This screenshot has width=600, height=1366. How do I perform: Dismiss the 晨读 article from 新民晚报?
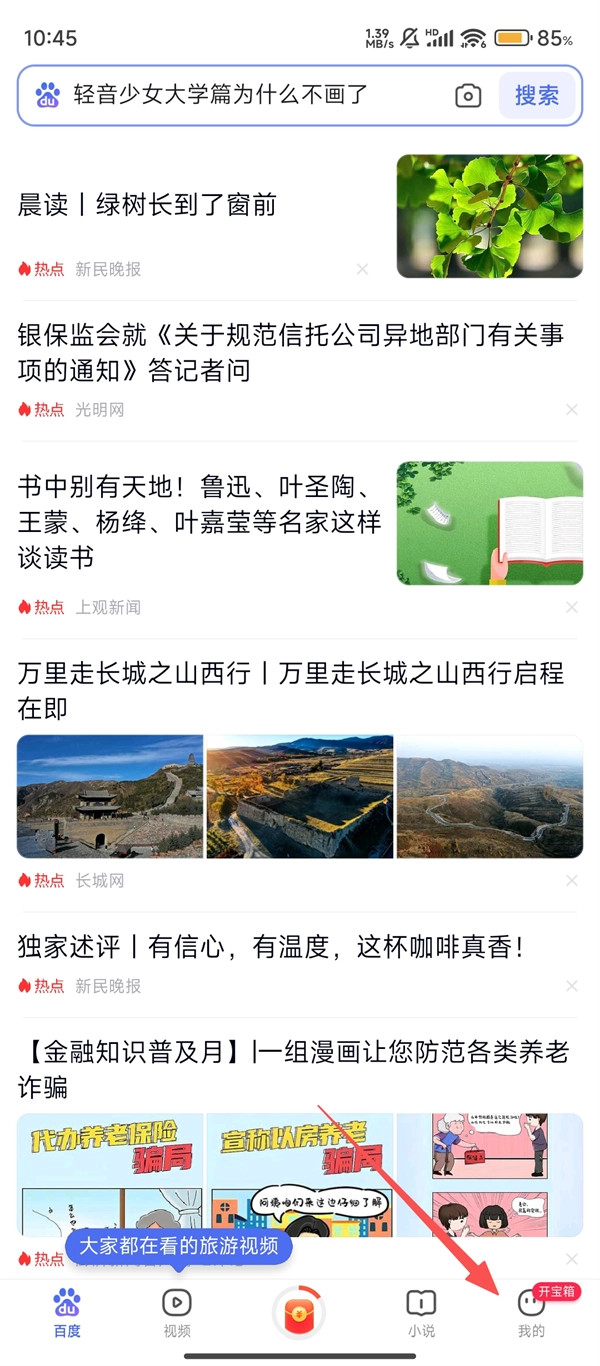coord(363,269)
